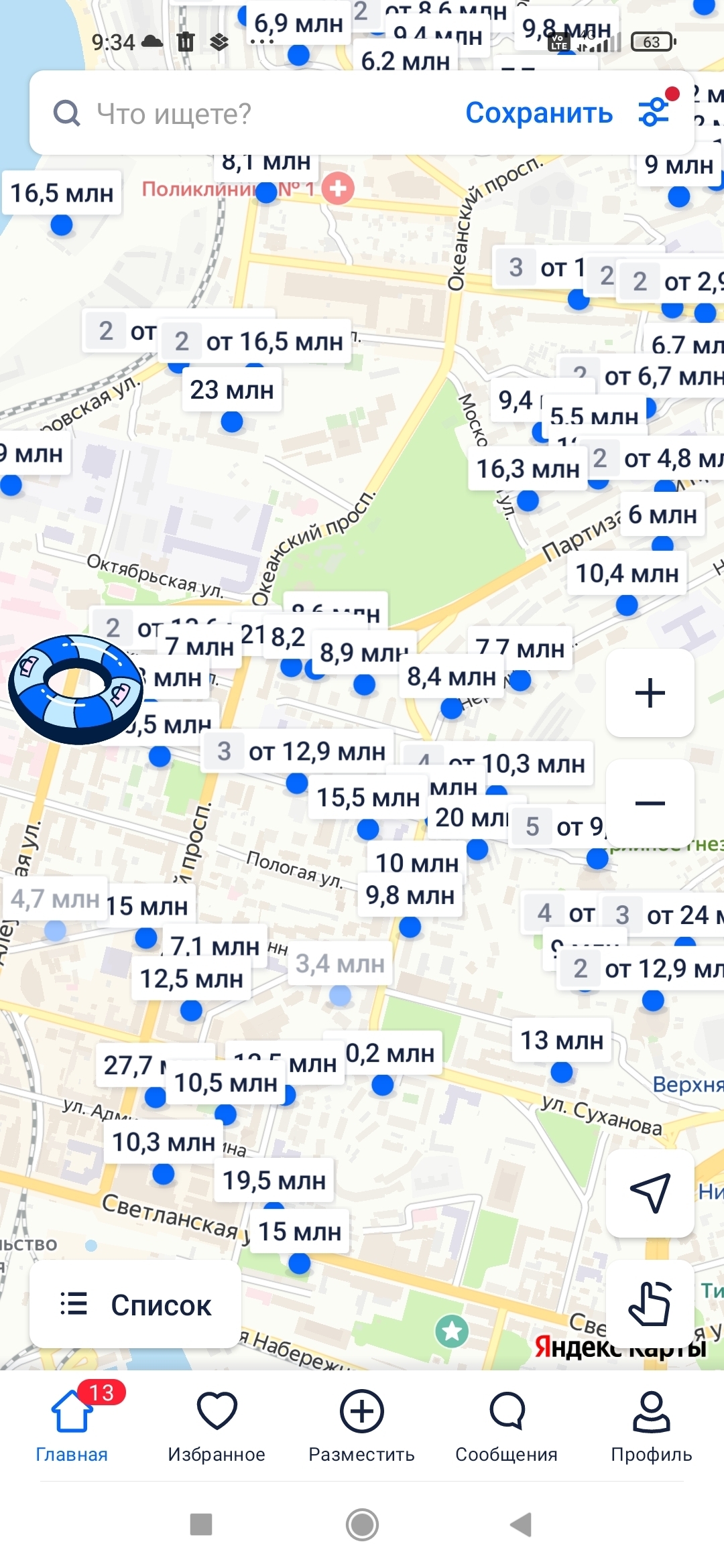
Task: Select the 19,5 млн price marker
Action: click(x=274, y=1180)
